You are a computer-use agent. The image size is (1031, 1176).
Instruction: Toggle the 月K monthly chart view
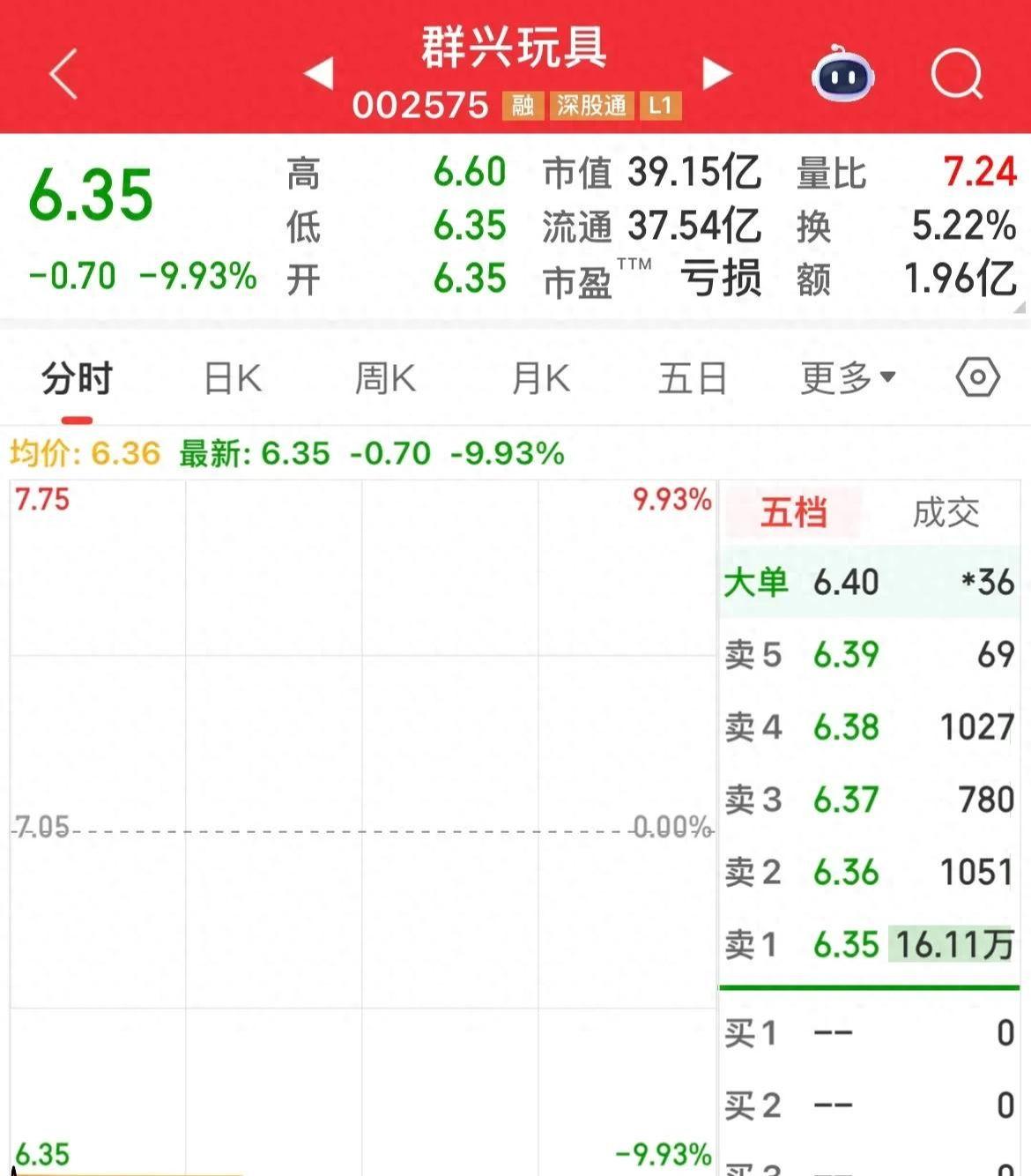point(539,377)
